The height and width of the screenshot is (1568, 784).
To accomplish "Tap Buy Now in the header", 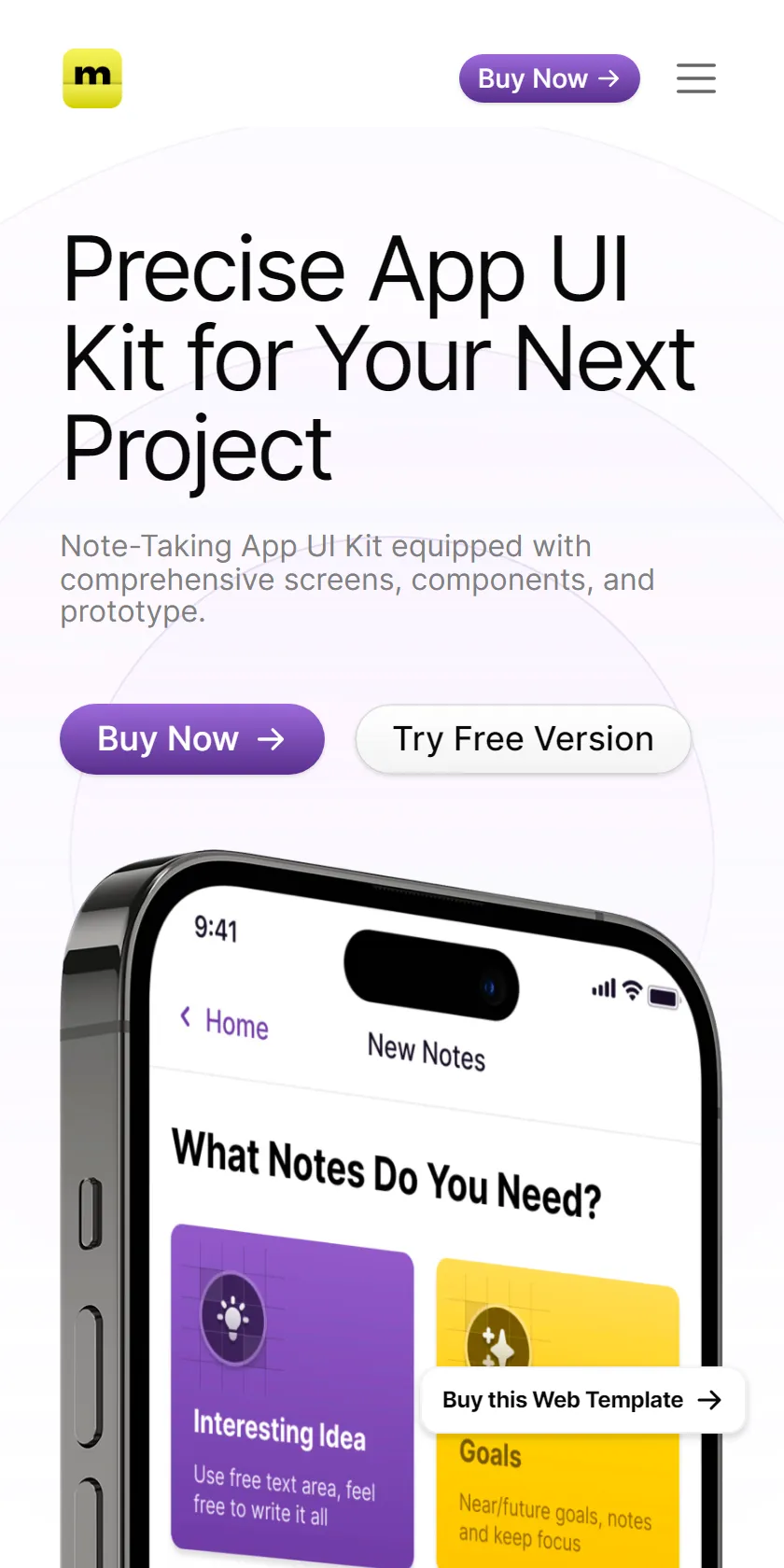I will [550, 78].
